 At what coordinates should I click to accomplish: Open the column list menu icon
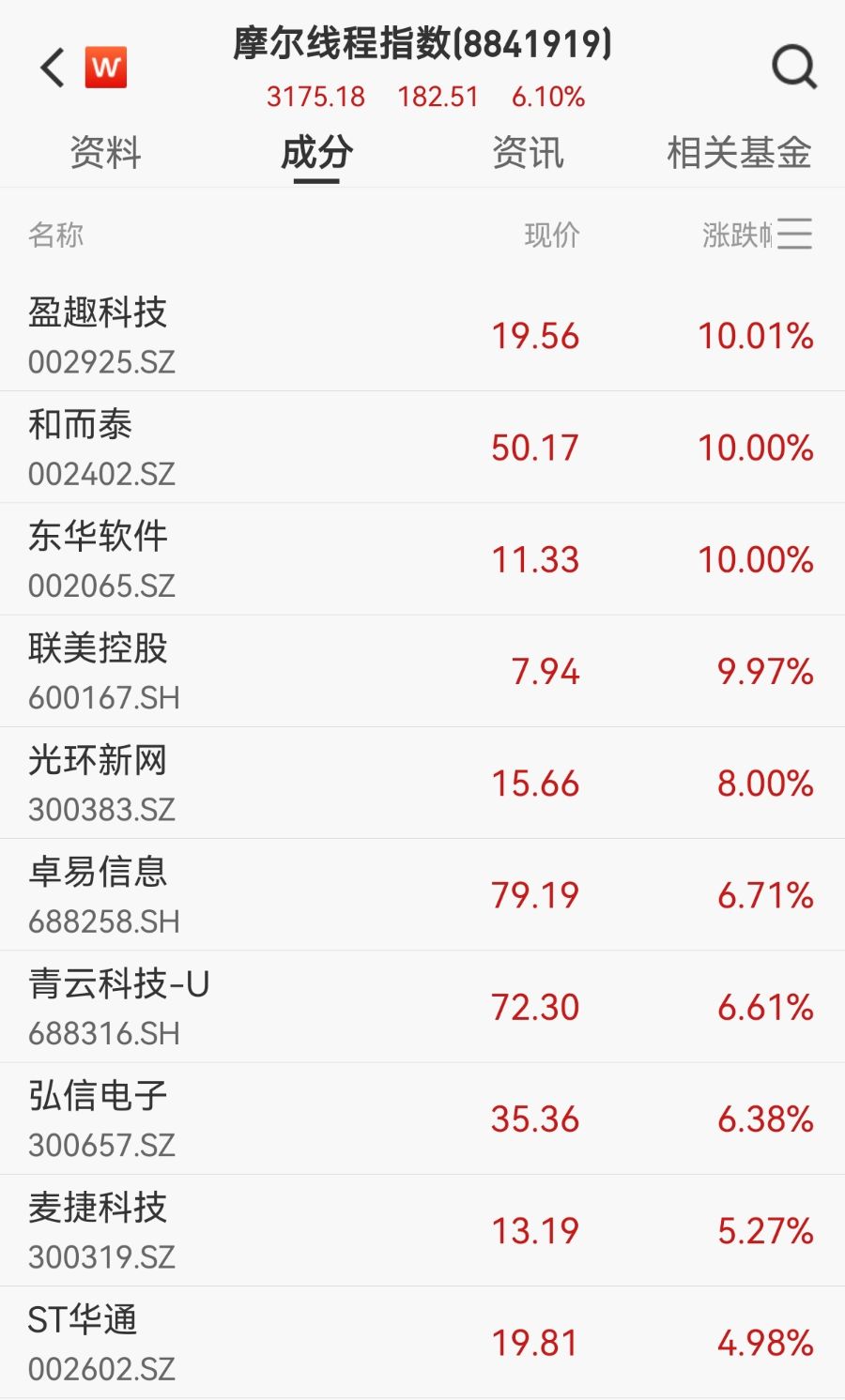click(794, 234)
